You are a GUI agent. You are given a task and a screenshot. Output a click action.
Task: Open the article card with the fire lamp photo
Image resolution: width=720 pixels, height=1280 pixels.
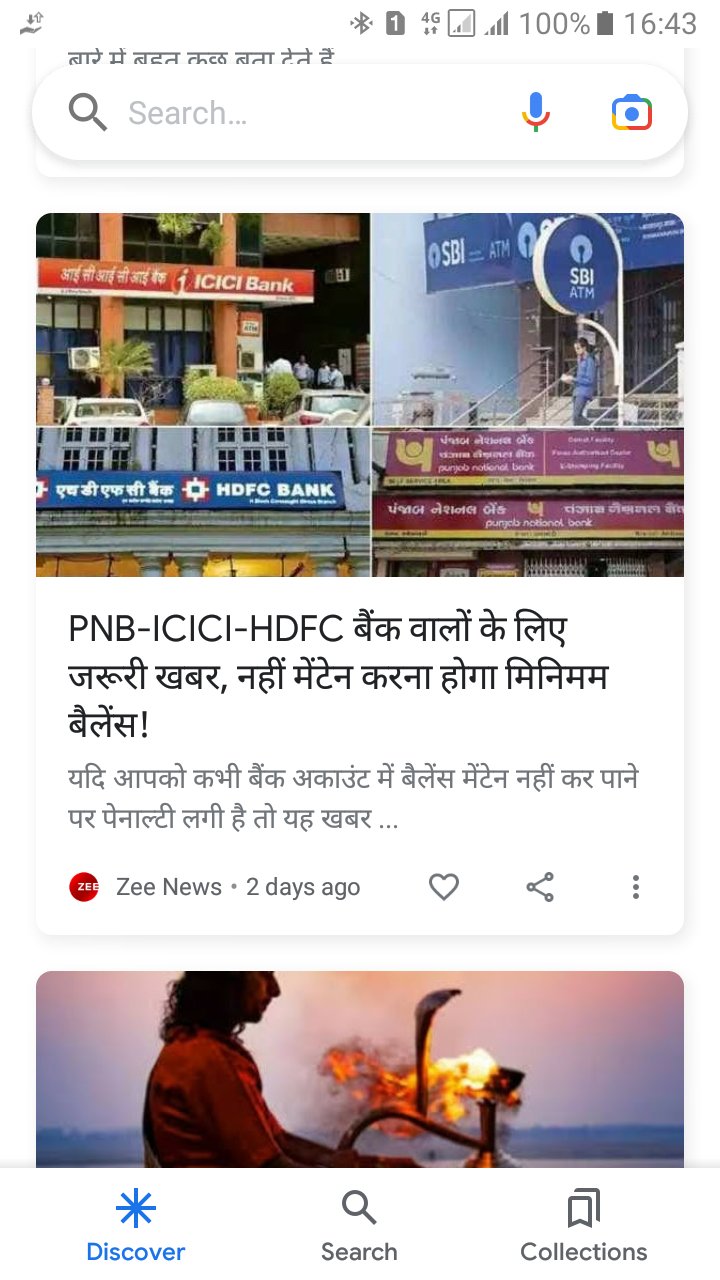(360, 1068)
